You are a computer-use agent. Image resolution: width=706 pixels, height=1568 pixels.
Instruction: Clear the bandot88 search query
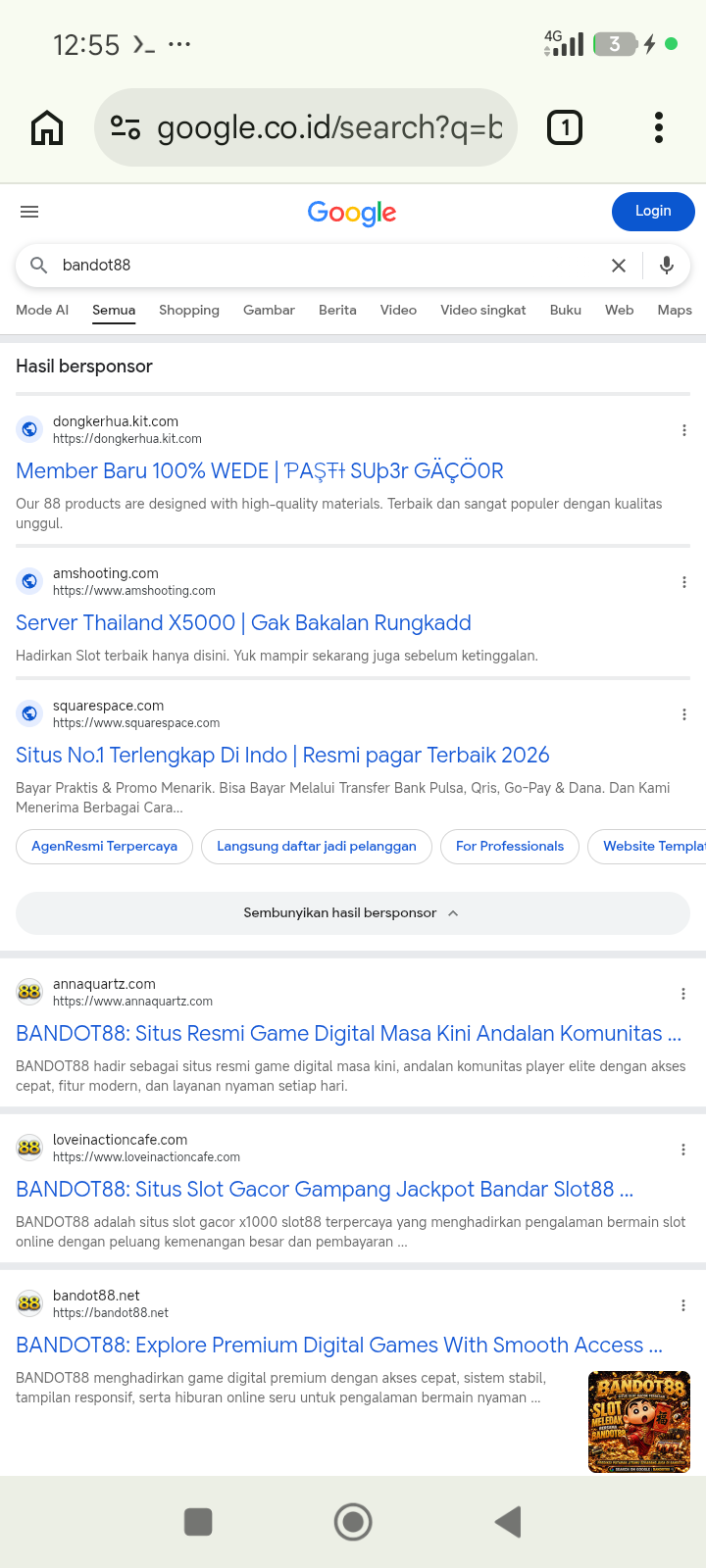[x=619, y=266]
